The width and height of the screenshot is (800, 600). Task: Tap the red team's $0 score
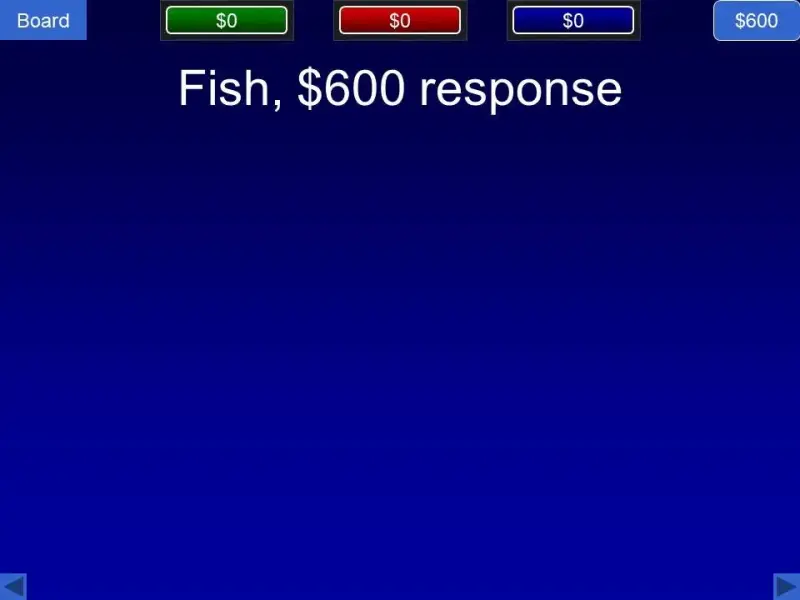coord(400,20)
